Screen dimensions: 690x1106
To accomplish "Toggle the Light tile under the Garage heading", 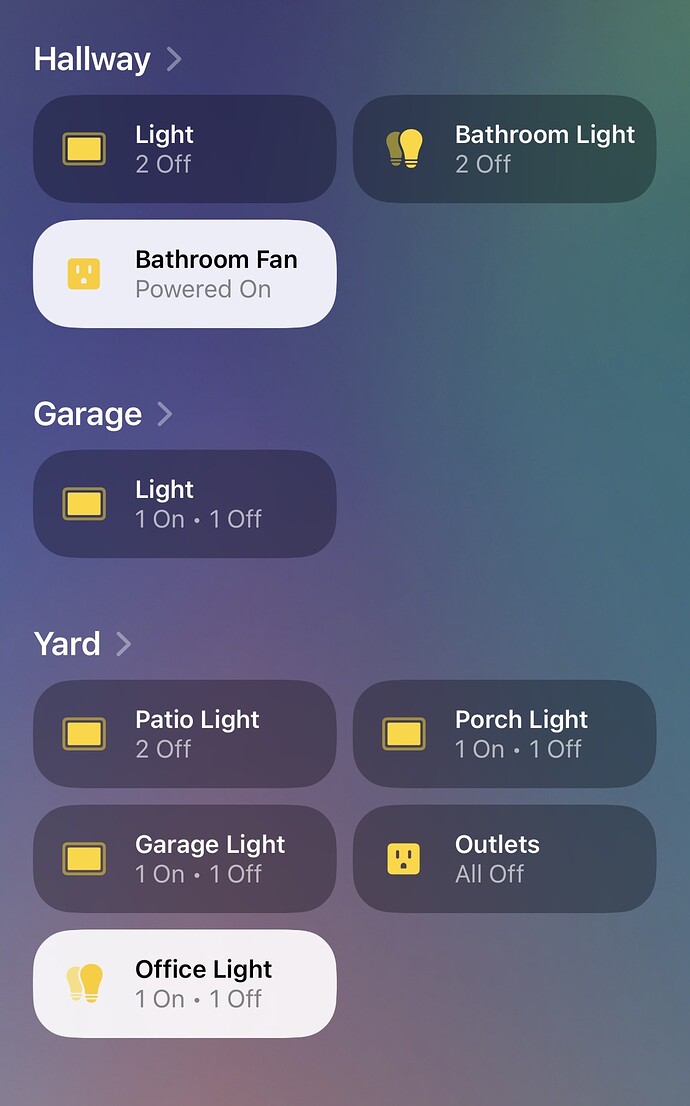I will (x=85, y=504).
